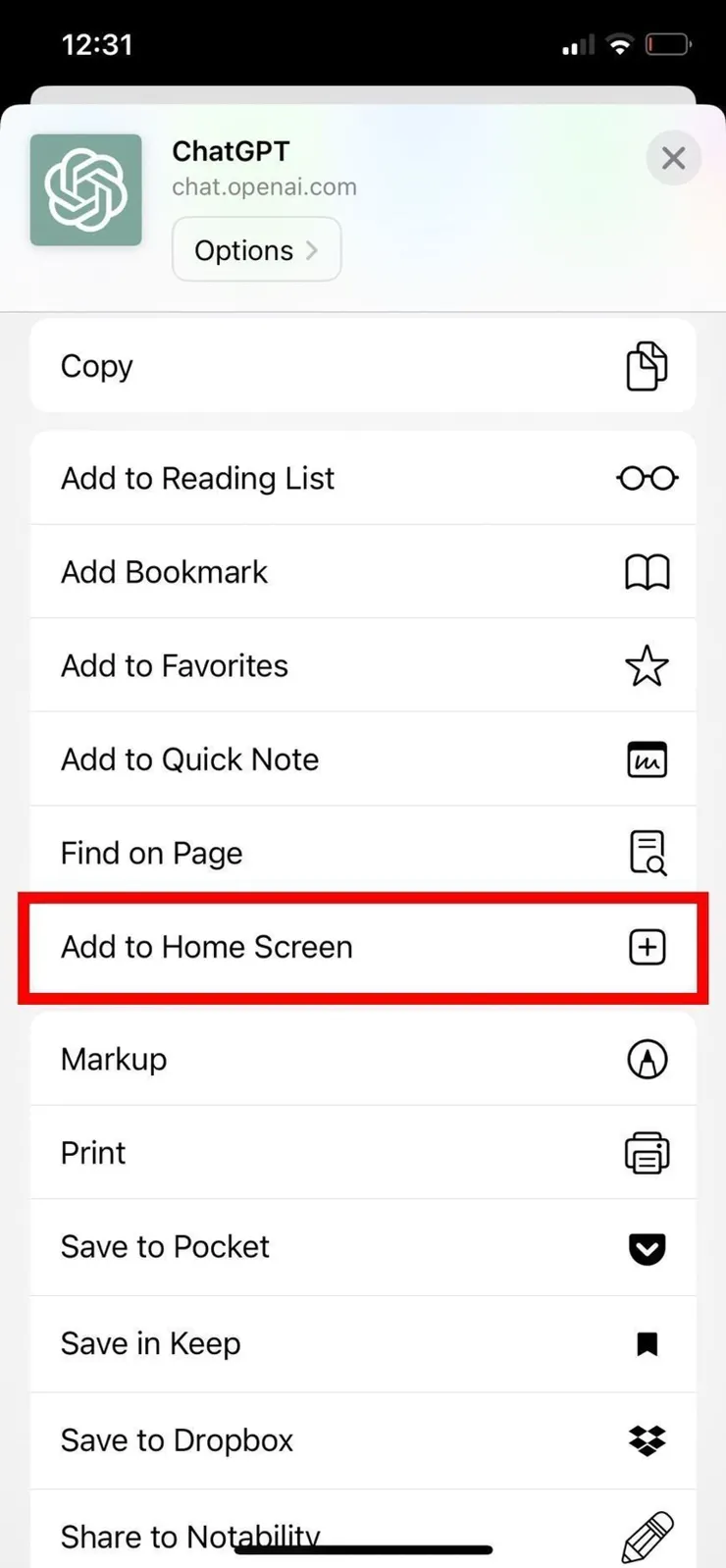Open share Options

click(256, 250)
